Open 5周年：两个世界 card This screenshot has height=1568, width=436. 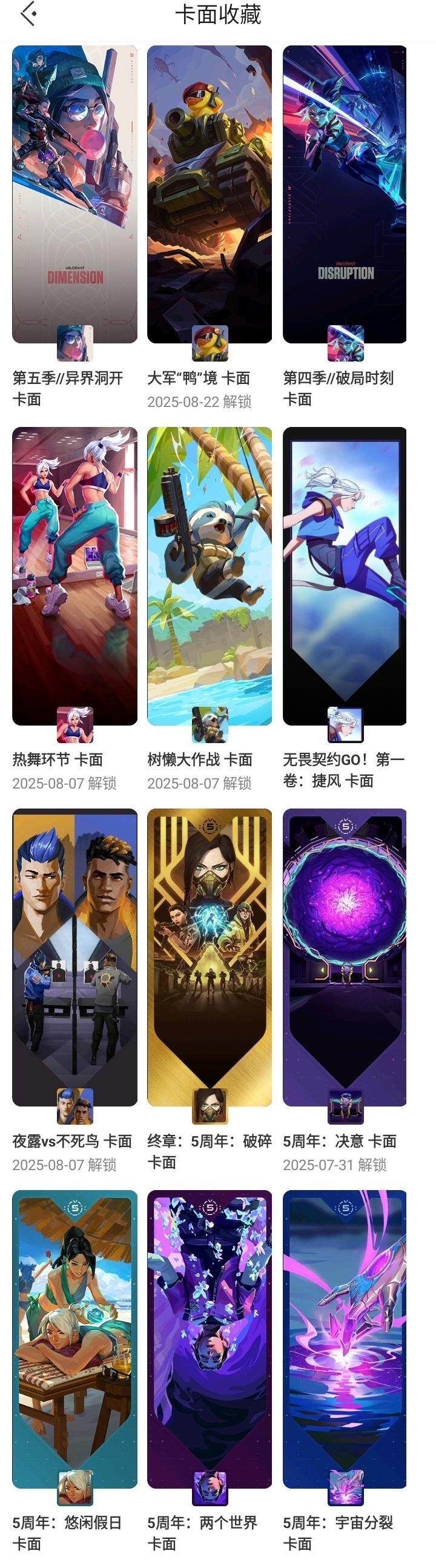[x=210, y=1339]
